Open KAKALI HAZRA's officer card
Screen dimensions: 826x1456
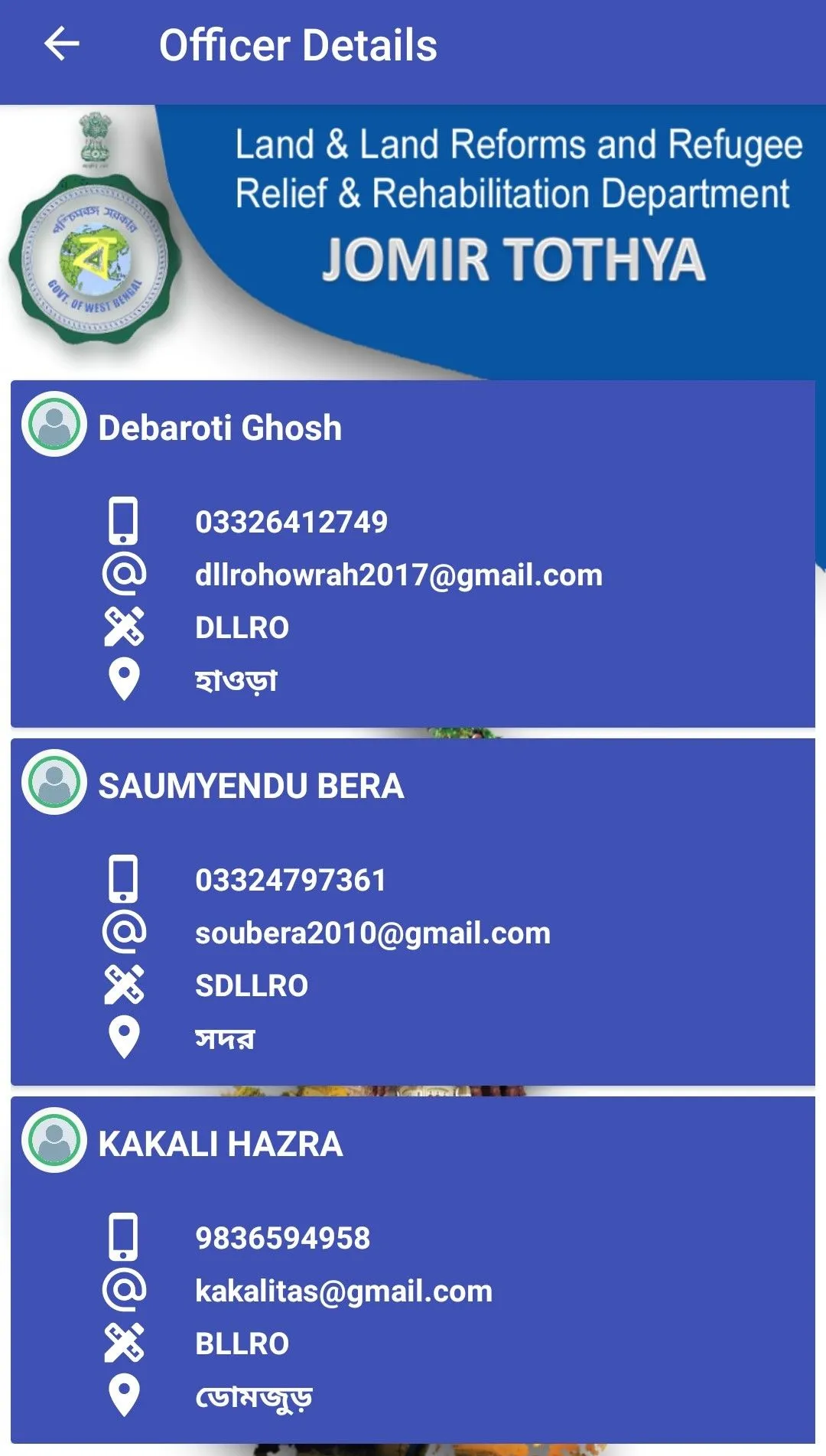click(x=220, y=1144)
